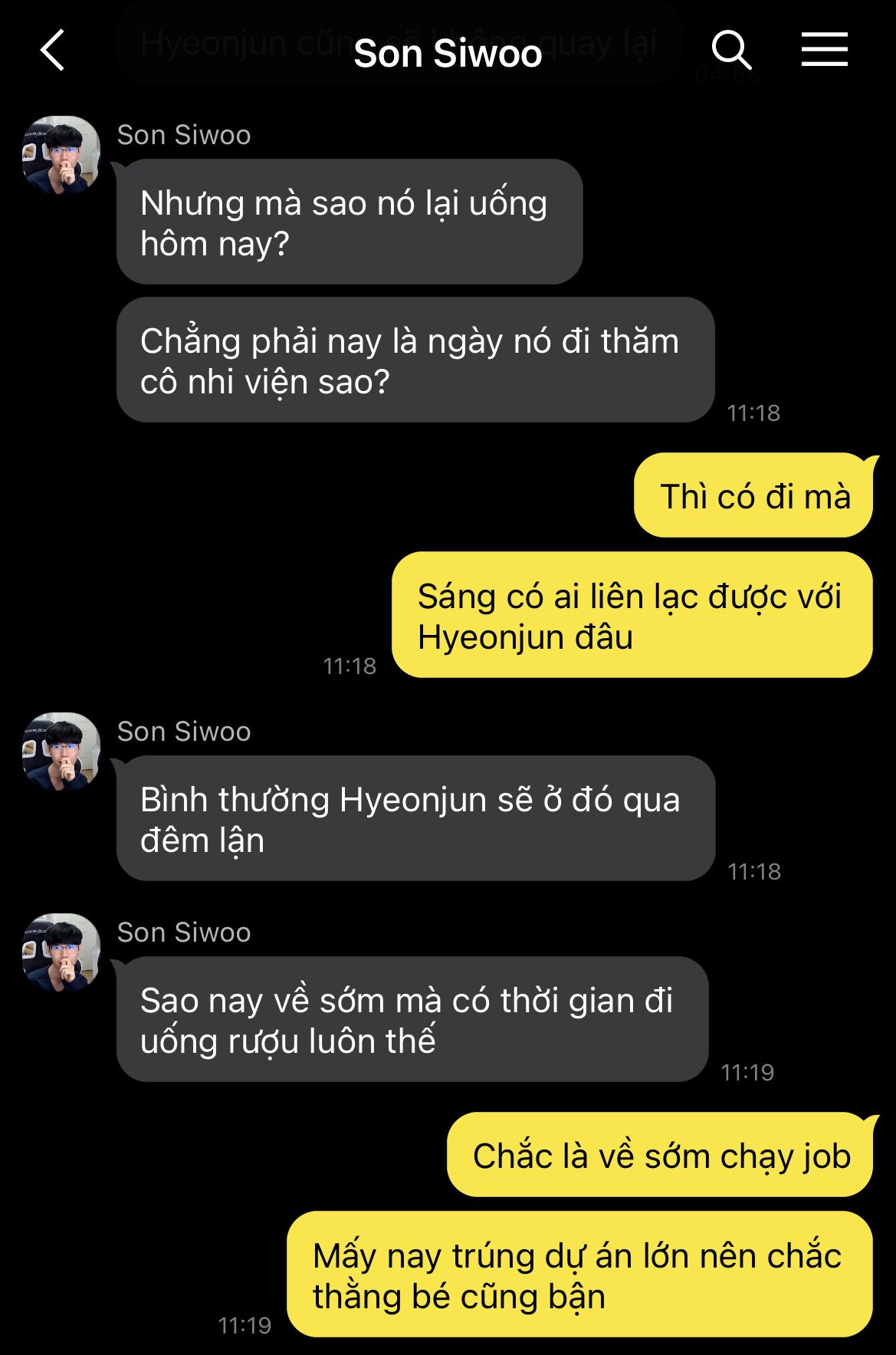Screen dimensions: 896x1355
Task: Search within this conversation
Action: (x=730, y=51)
